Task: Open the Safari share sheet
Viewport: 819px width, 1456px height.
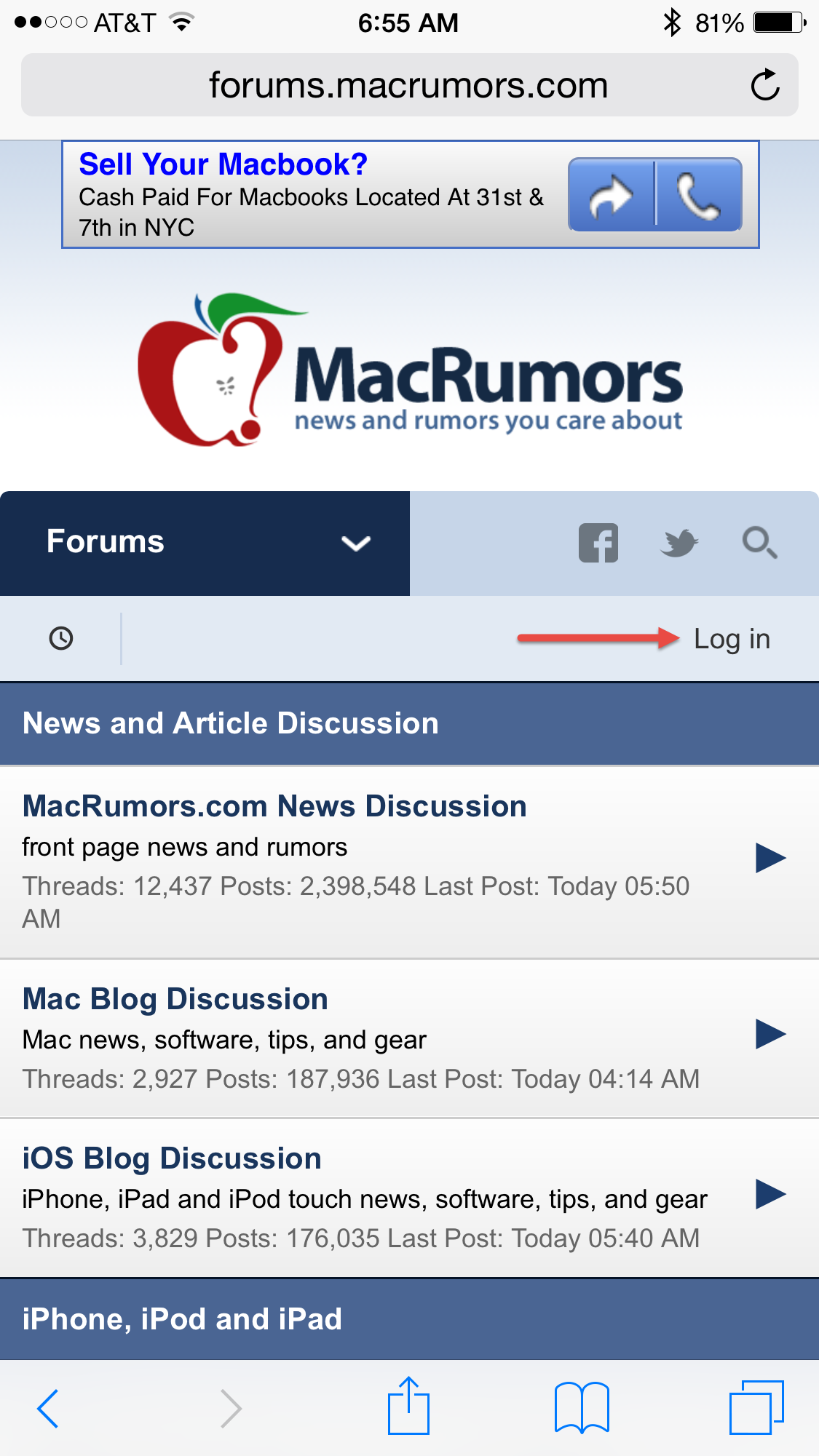Action: pos(408,1405)
